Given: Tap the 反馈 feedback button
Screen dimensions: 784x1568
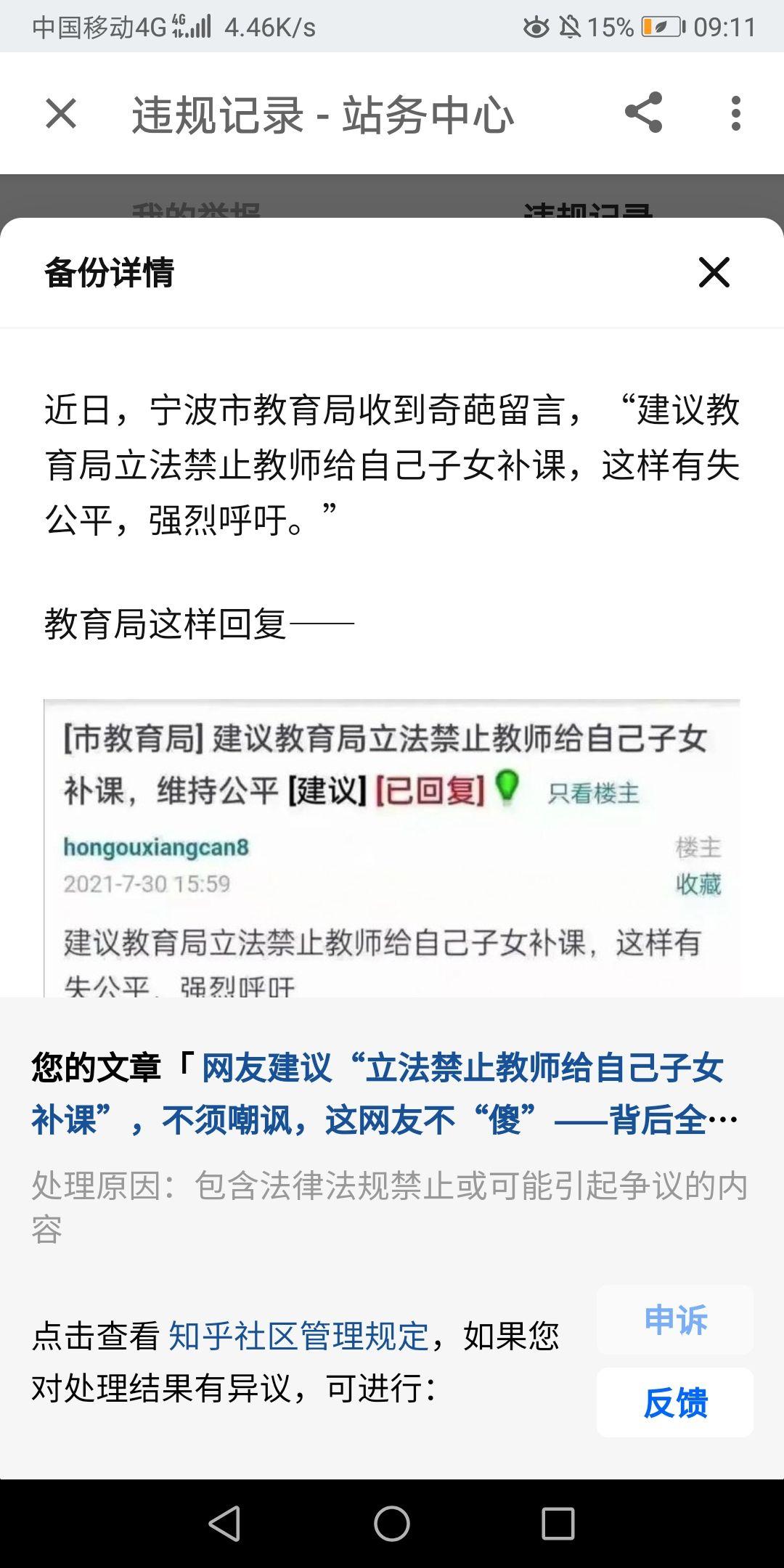Looking at the screenshot, I should click(675, 1402).
